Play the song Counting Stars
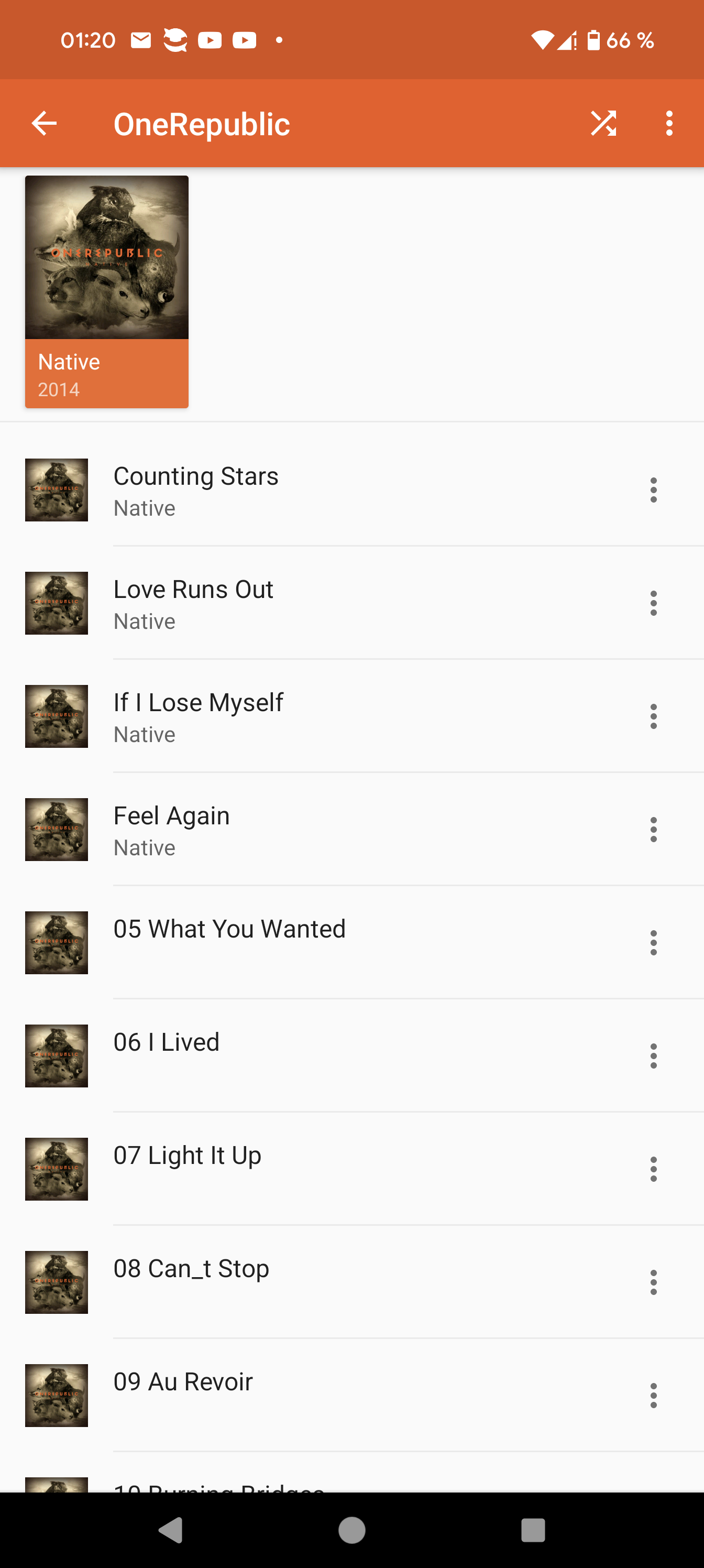The width and height of the screenshot is (704, 1568). (304, 490)
